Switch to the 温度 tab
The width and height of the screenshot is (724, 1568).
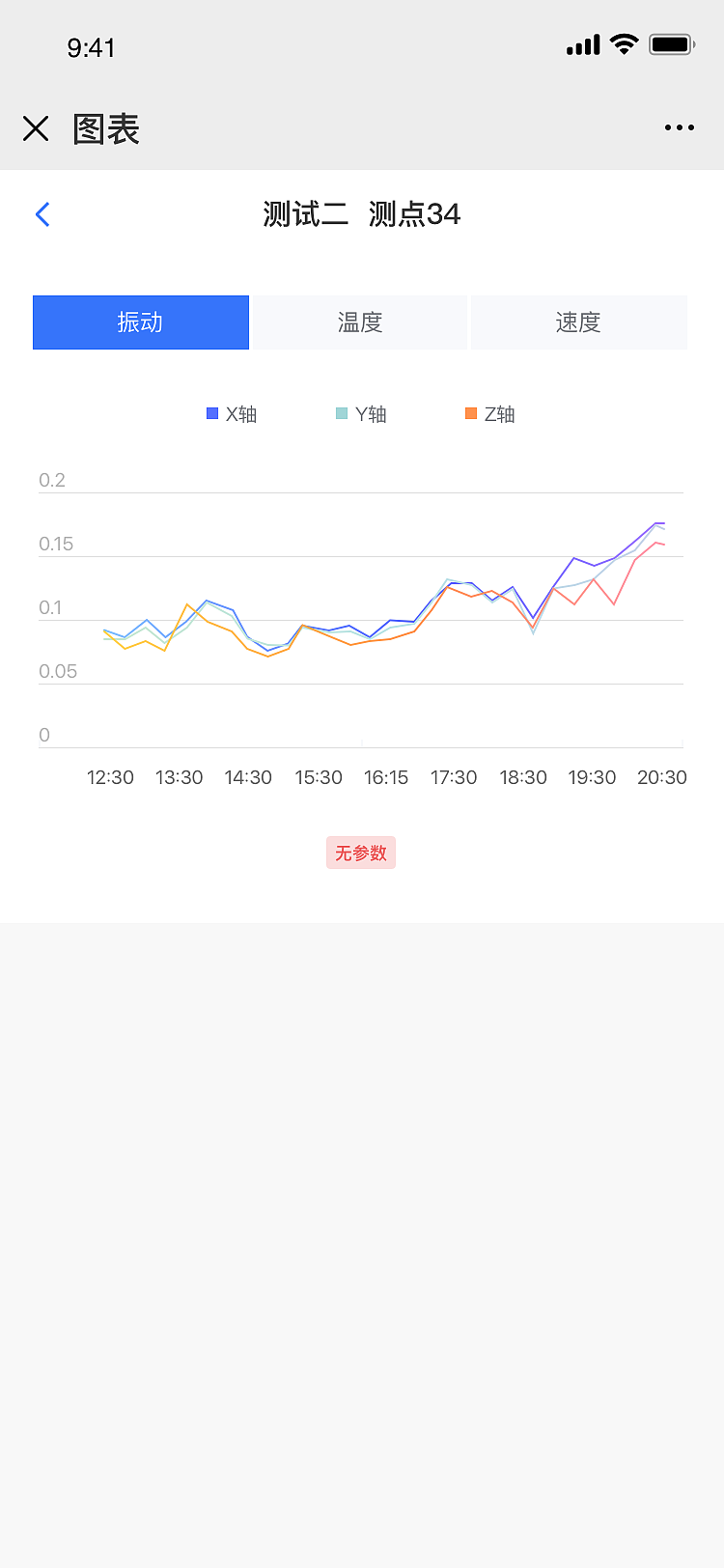[359, 322]
